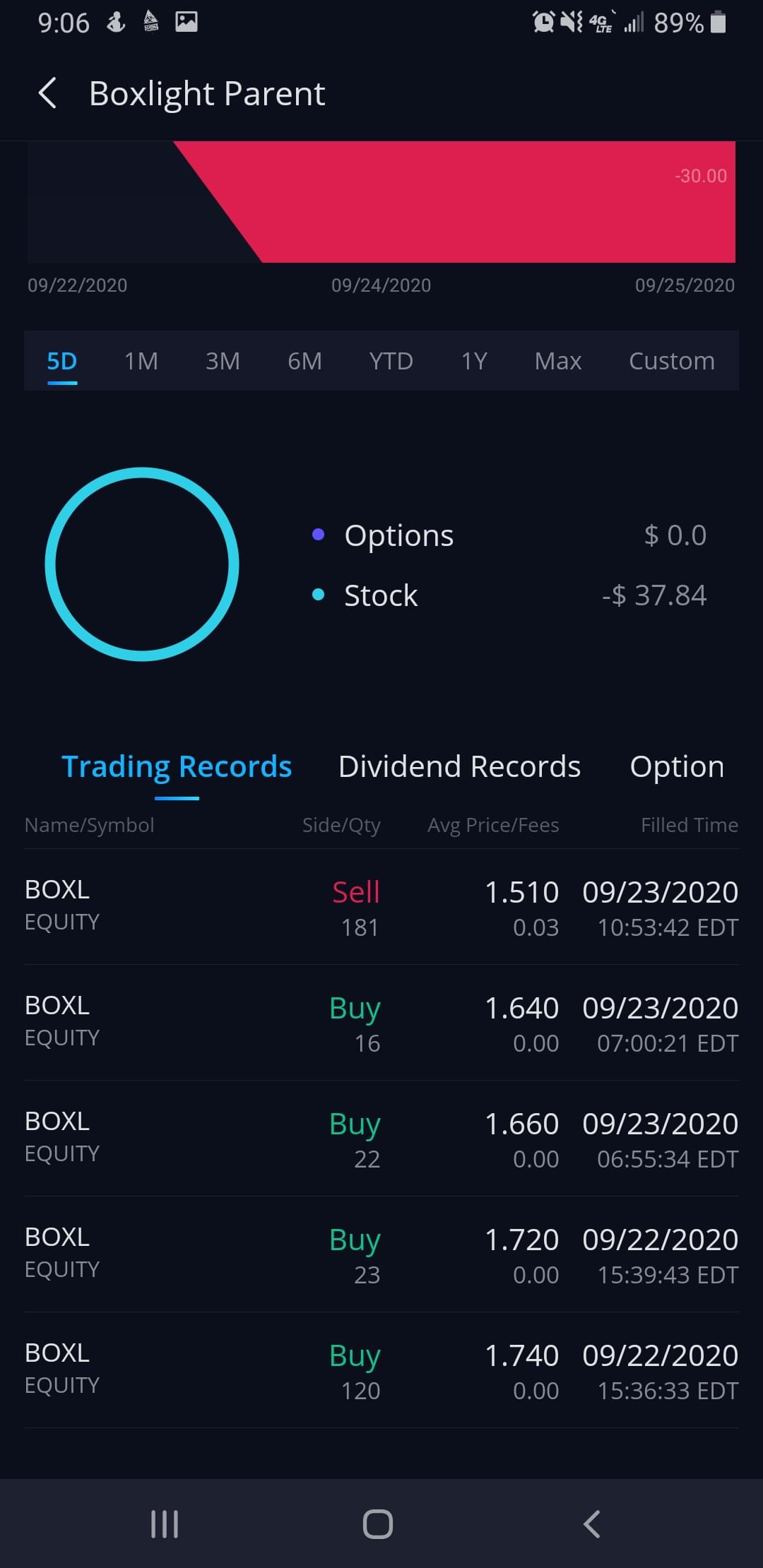Select the 6M time range

[304, 361]
